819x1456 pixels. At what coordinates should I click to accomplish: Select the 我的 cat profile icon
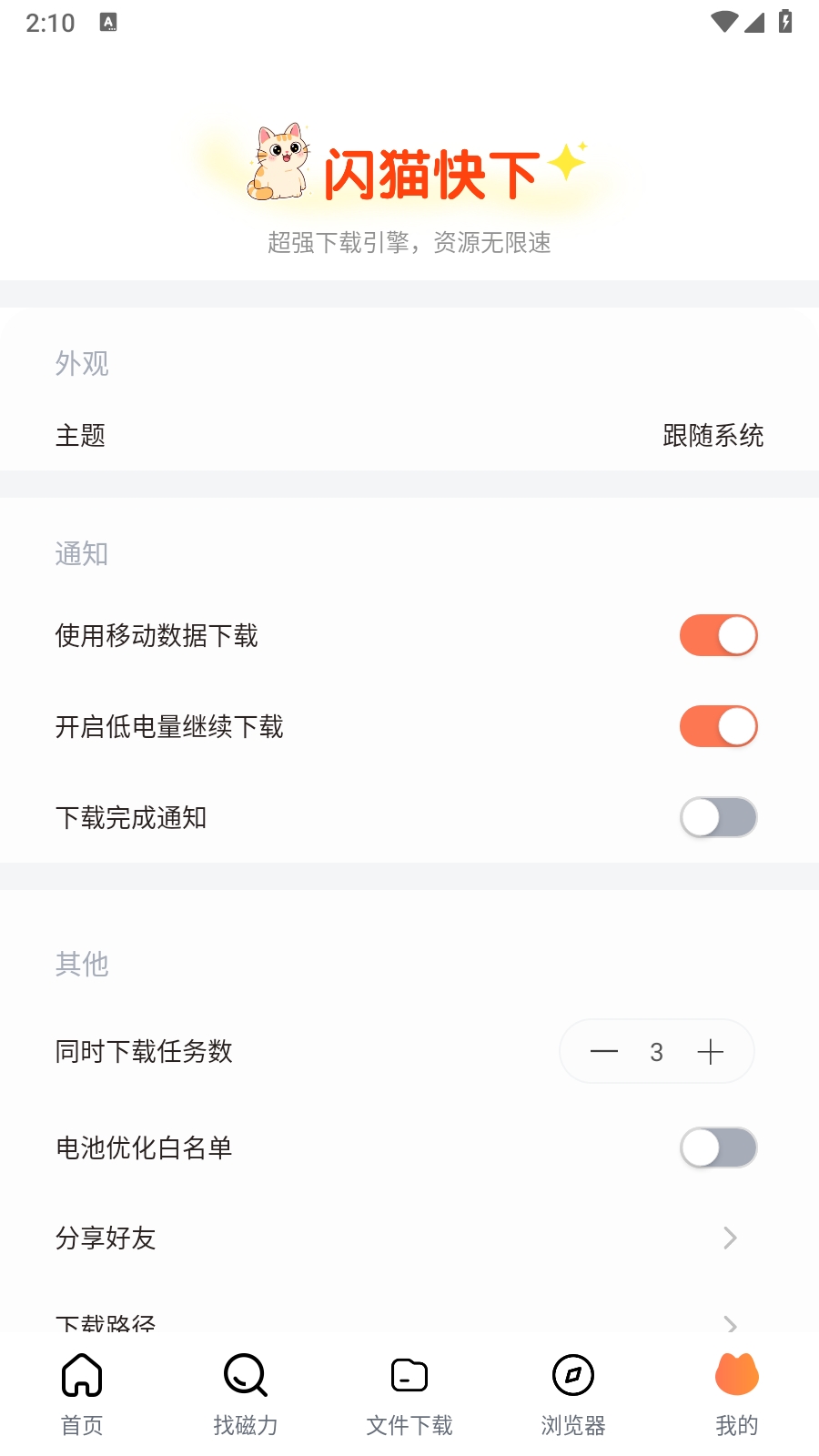pos(736,1375)
